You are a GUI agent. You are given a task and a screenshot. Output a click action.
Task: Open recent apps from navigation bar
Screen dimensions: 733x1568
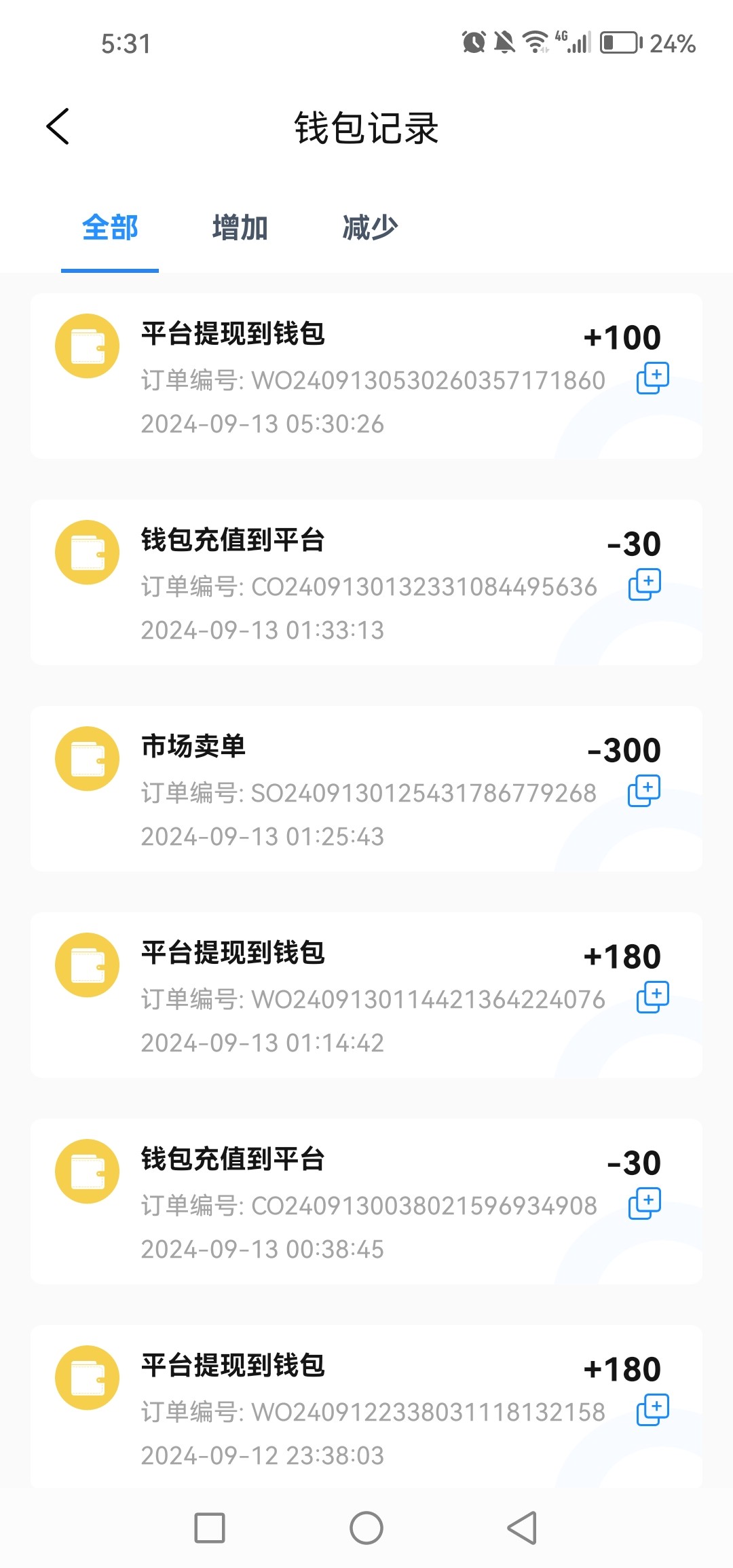click(x=210, y=1528)
